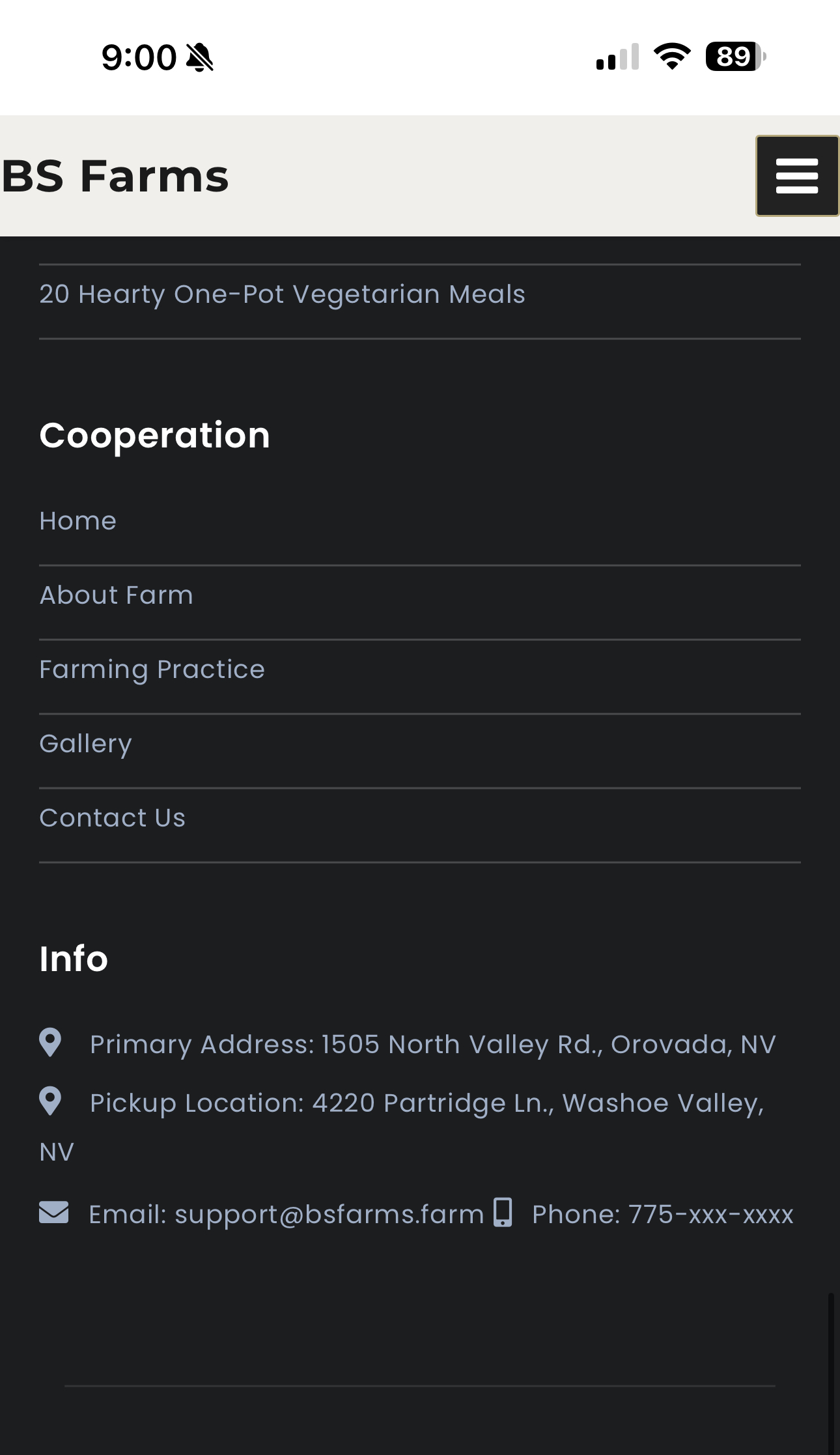
Task: Open the About Farm page
Action: point(116,595)
